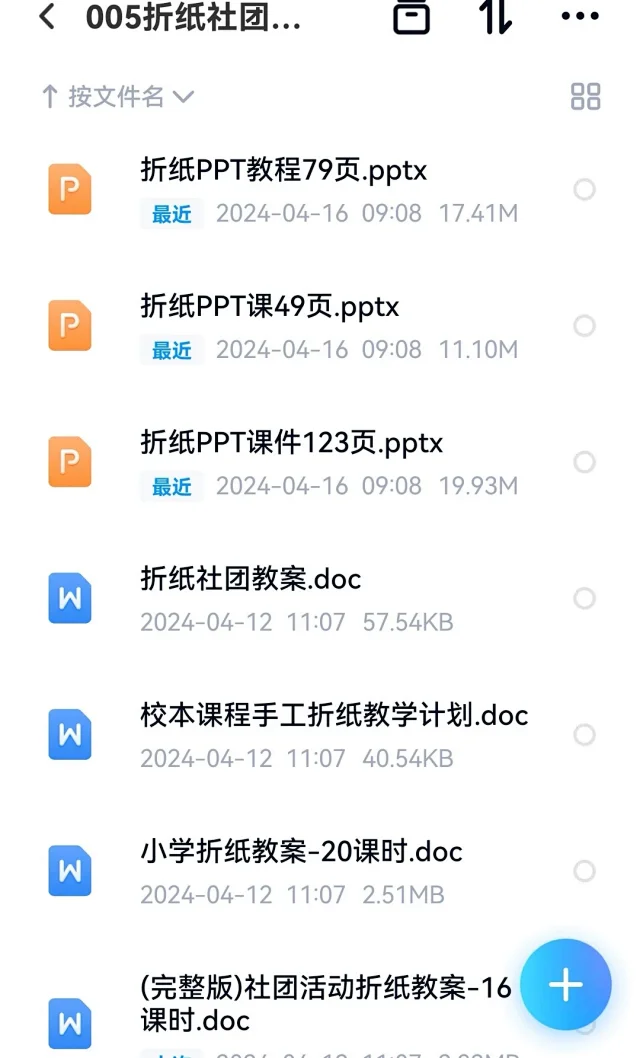Open the archive box icon in header
The image size is (640, 1058).
click(411, 16)
